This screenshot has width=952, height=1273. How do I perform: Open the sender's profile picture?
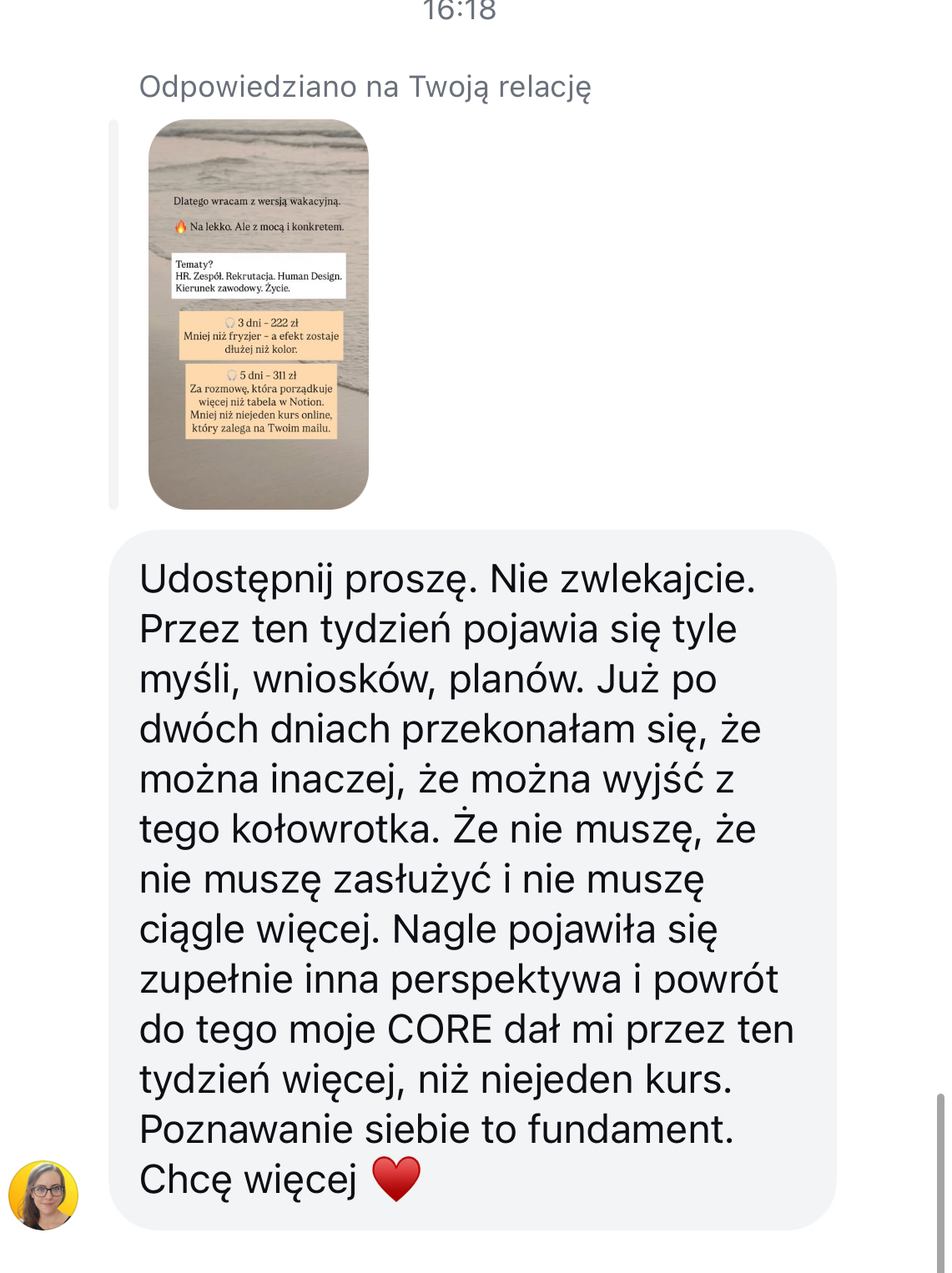[43, 1195]
